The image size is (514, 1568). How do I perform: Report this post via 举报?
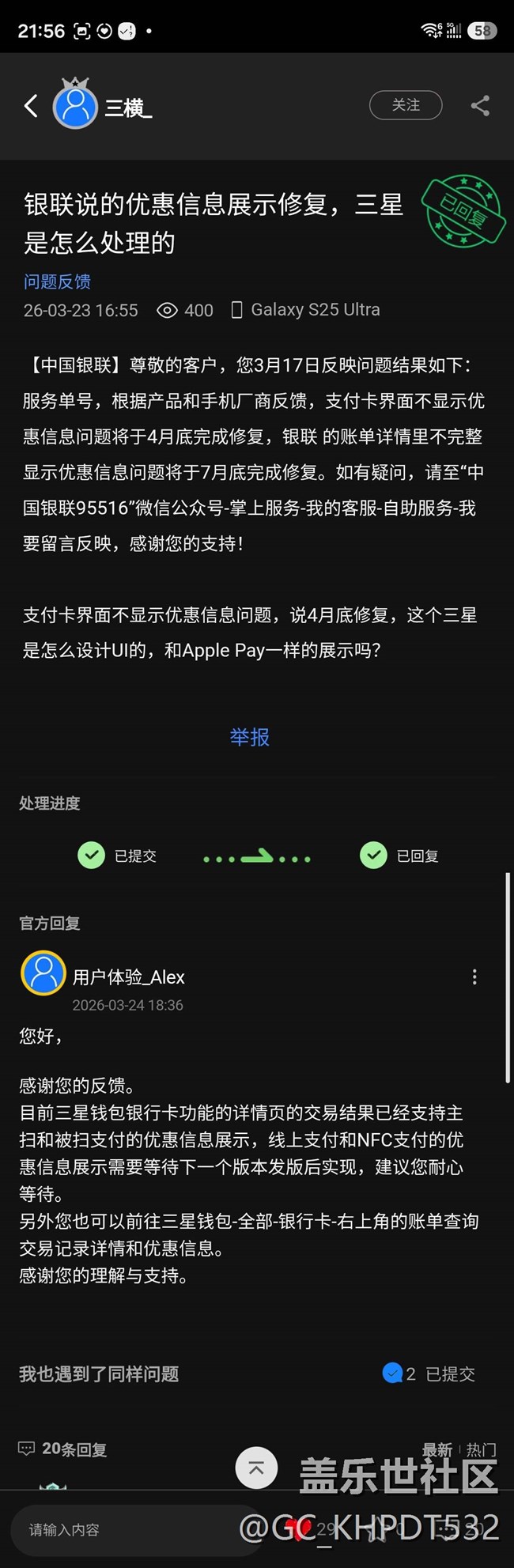coord(250,737)
